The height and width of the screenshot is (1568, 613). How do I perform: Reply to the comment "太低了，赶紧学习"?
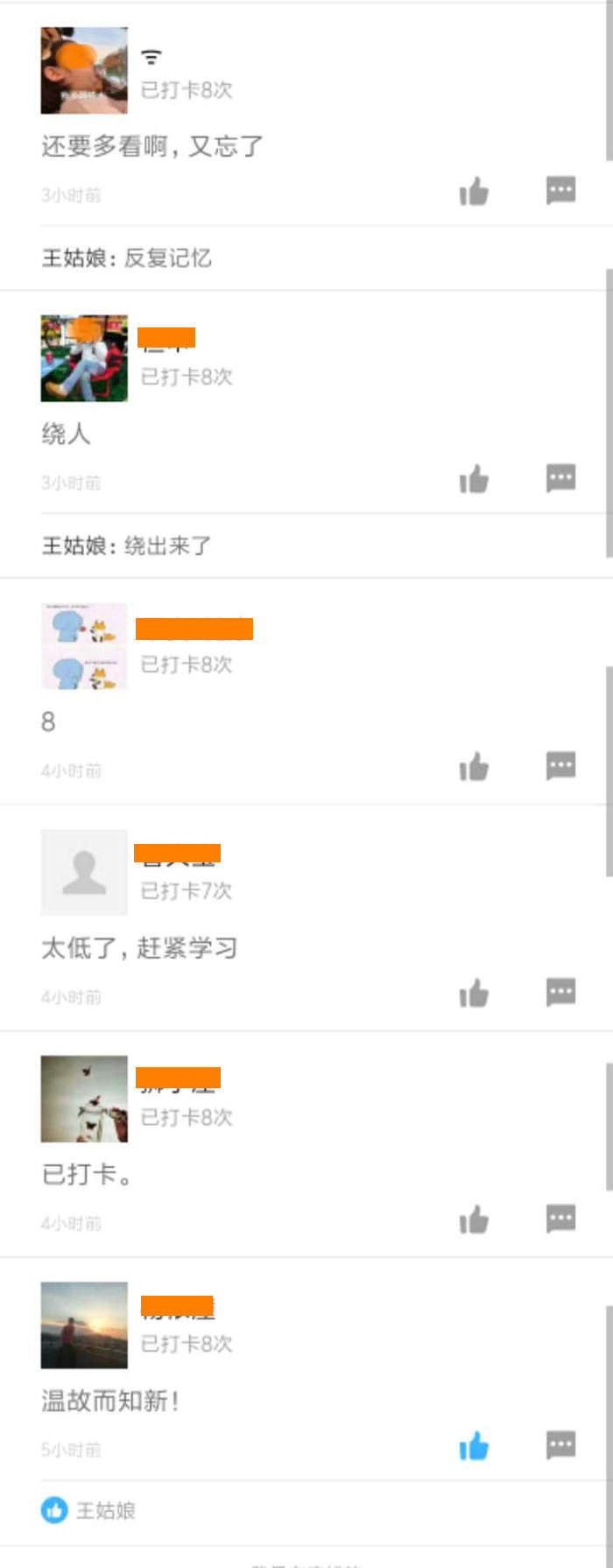[560, 993]
